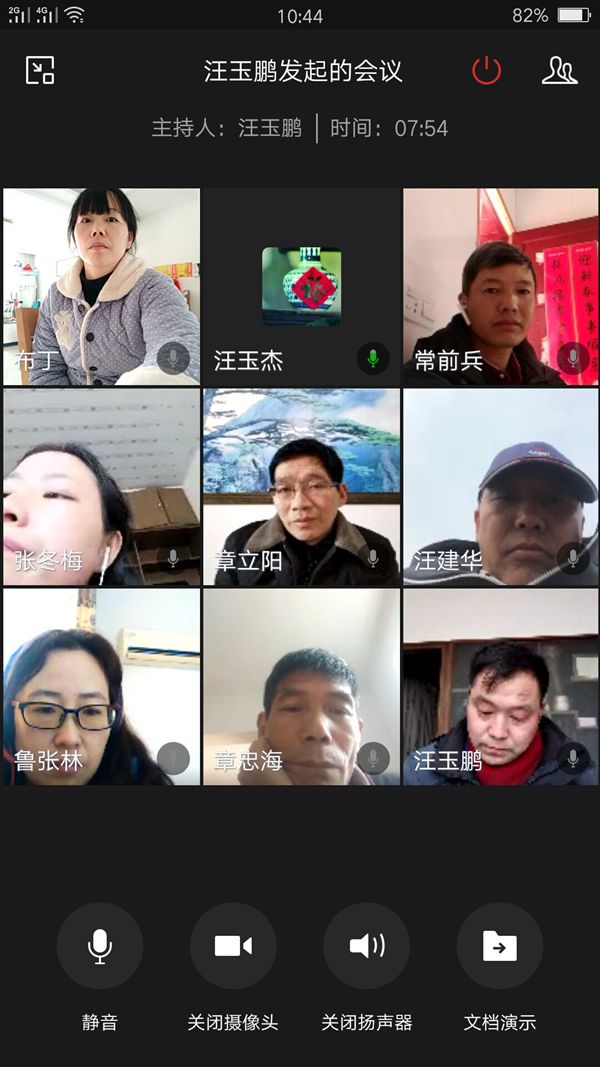Minimize the meeting window
This screenshot has height=1067, width=600.
(40, 70)
